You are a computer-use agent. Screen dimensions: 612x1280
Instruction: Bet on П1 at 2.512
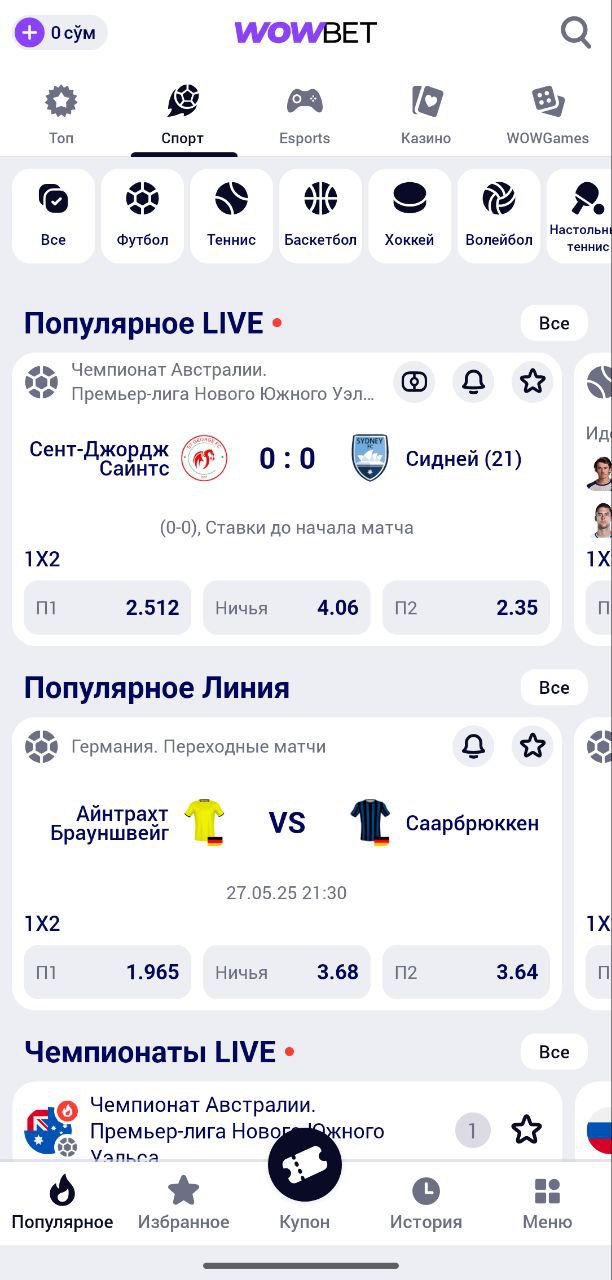[107, 608]
